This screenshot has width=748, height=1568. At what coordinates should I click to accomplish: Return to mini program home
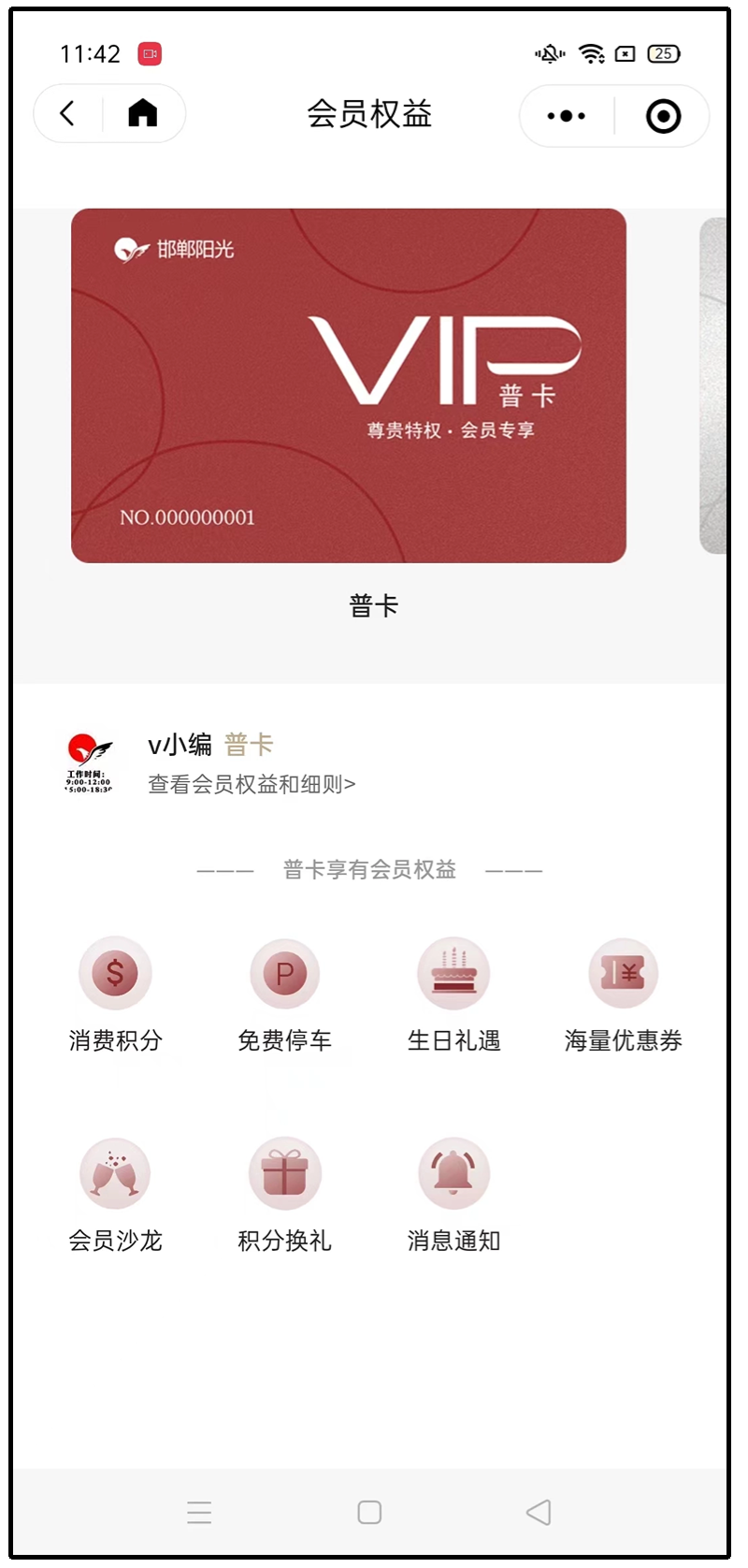[x=142, y=114]
